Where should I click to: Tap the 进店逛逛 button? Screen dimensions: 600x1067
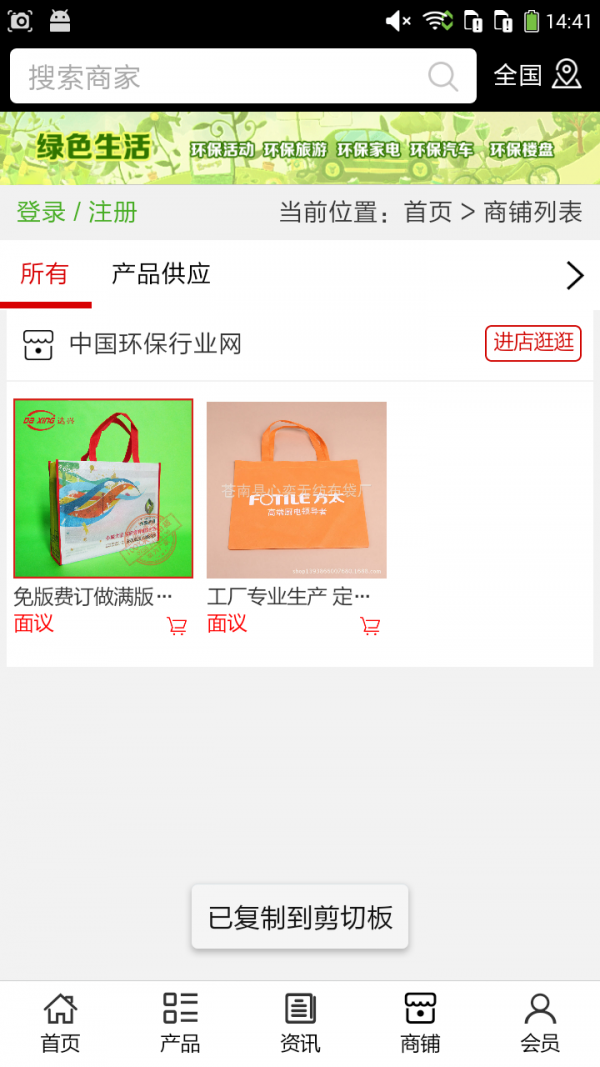click(533, 343)
